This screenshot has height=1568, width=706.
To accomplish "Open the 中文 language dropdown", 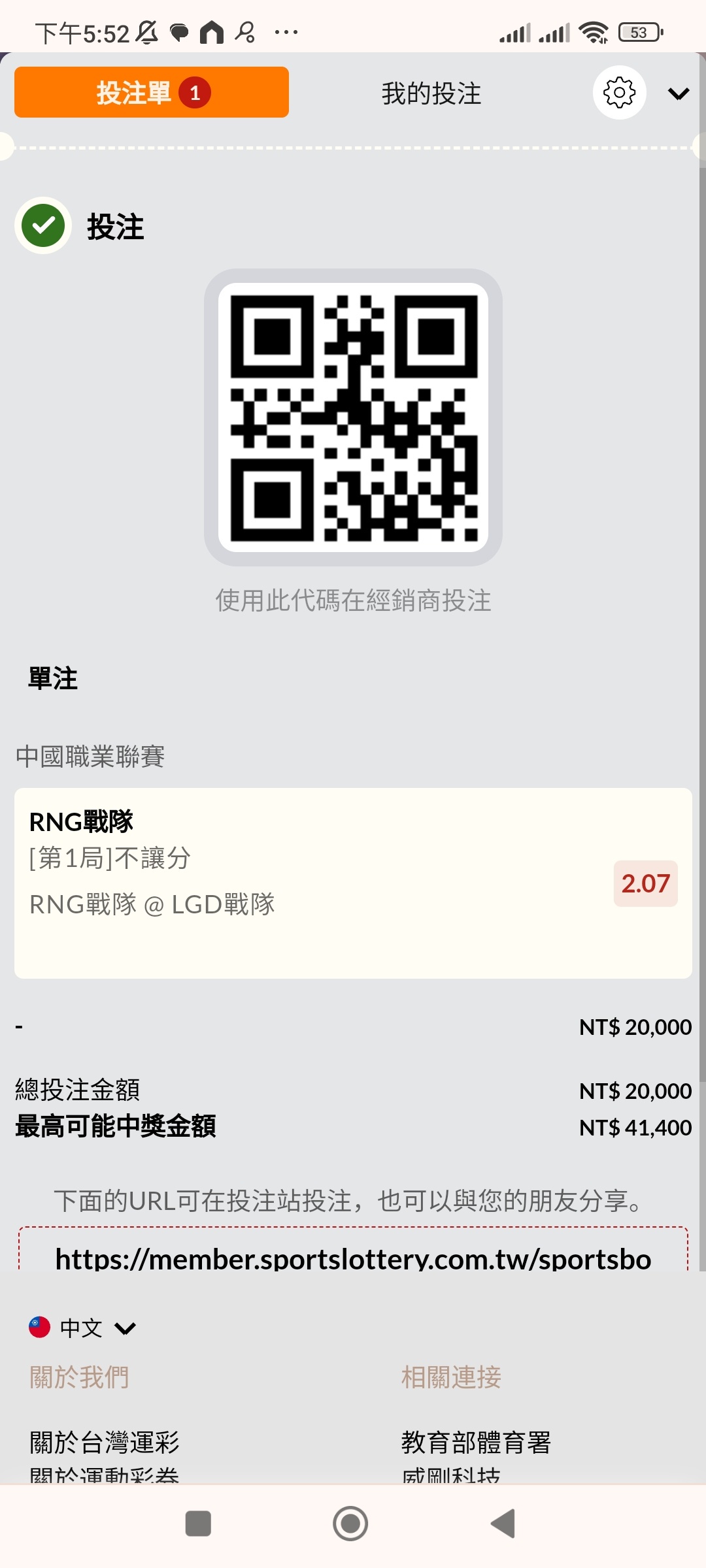I will pos(82,1328).
